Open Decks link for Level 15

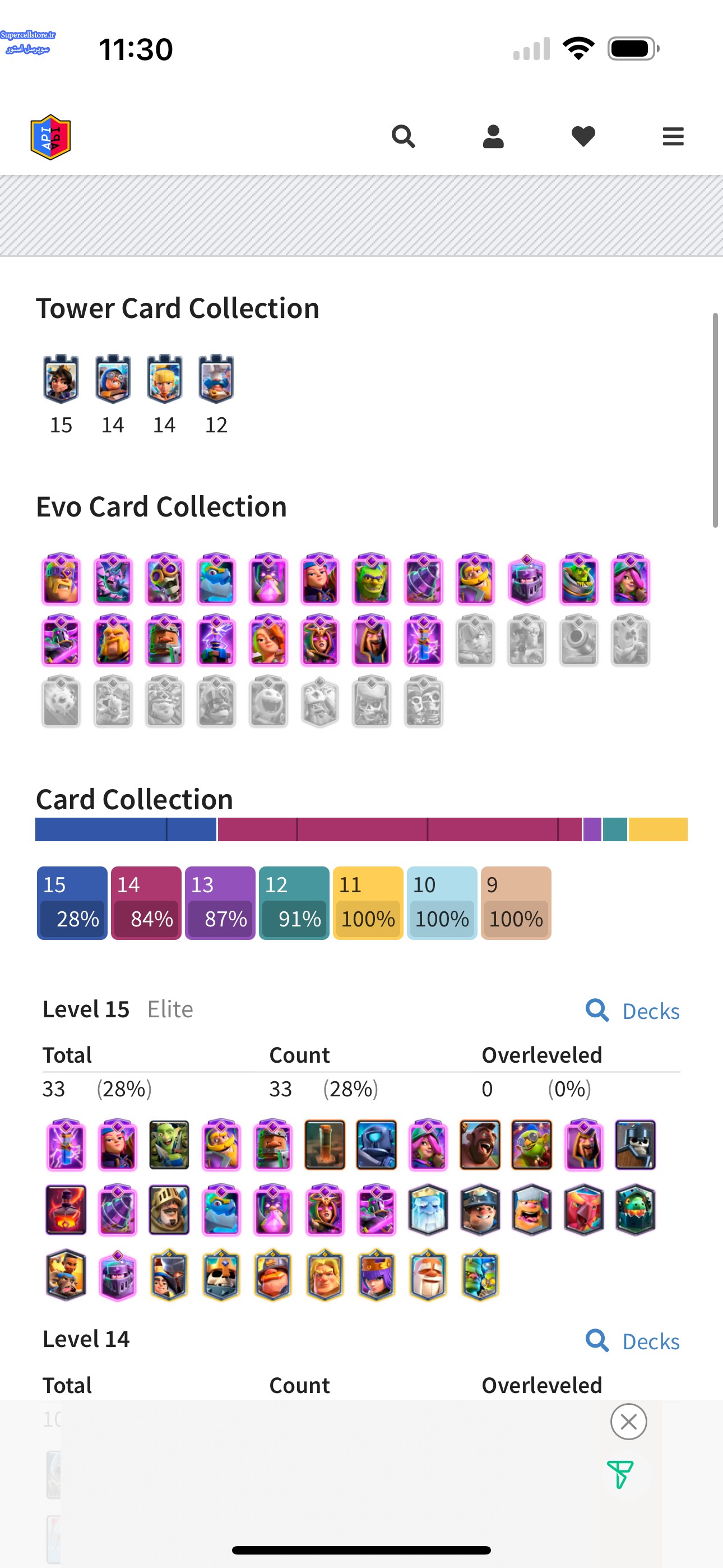pos(632,1011)
